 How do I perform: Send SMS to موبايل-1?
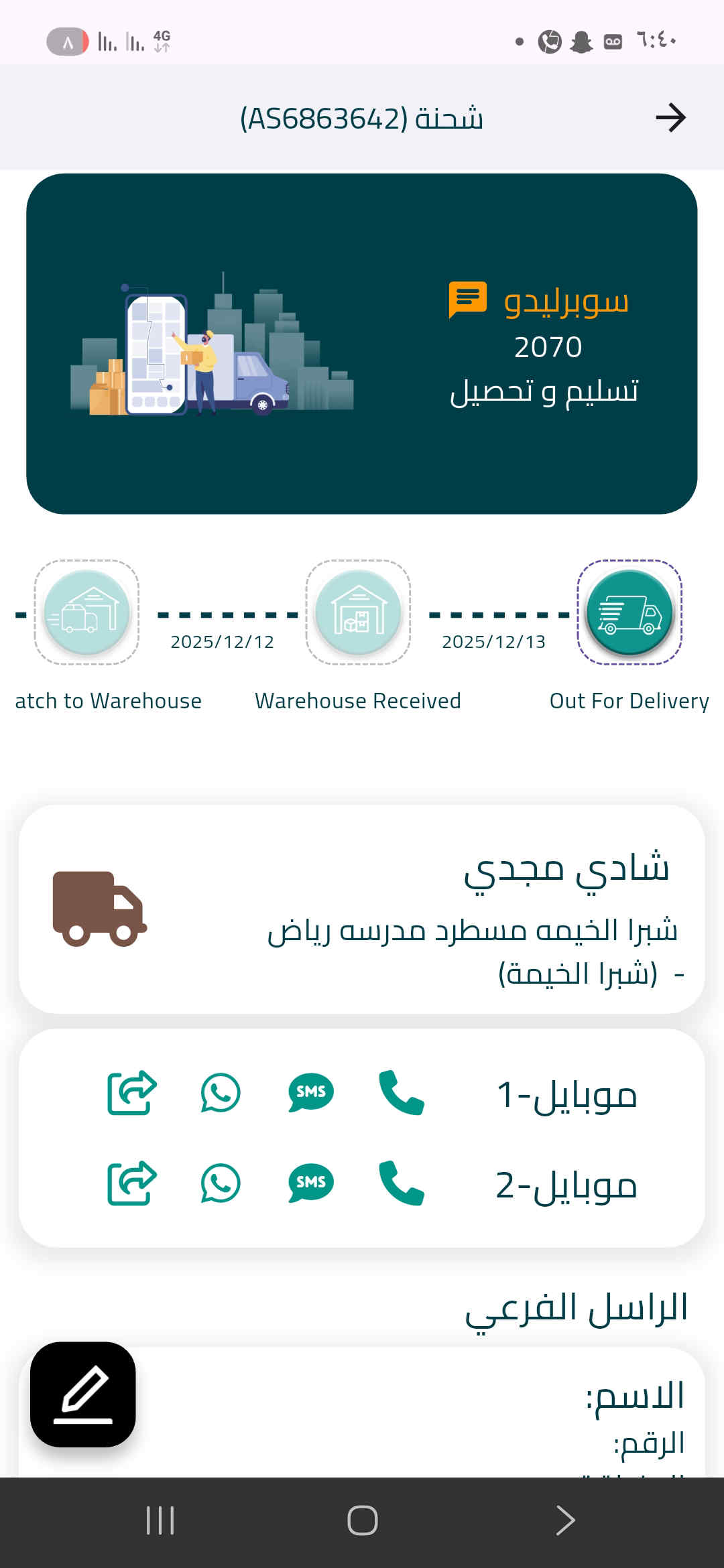pos(310,1092)
